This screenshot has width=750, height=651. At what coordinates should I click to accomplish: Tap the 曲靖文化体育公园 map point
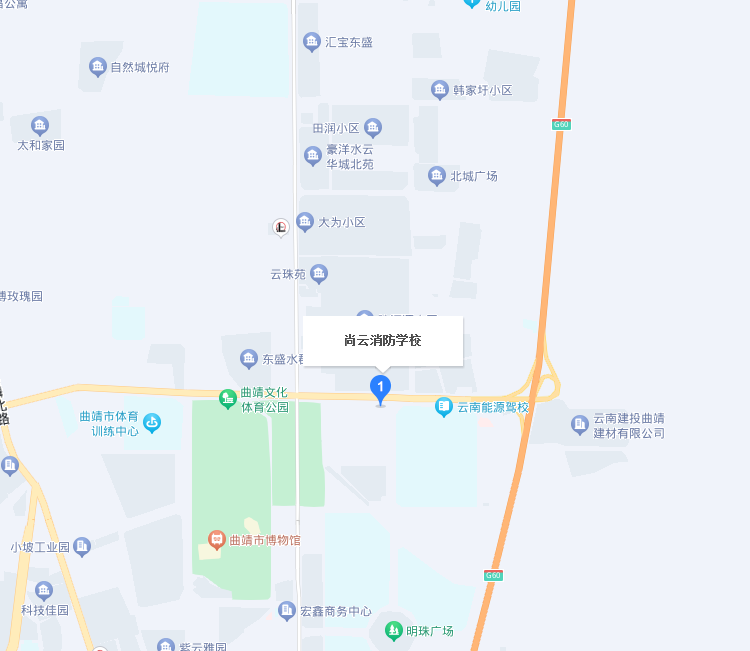click(x=228, y=399)
